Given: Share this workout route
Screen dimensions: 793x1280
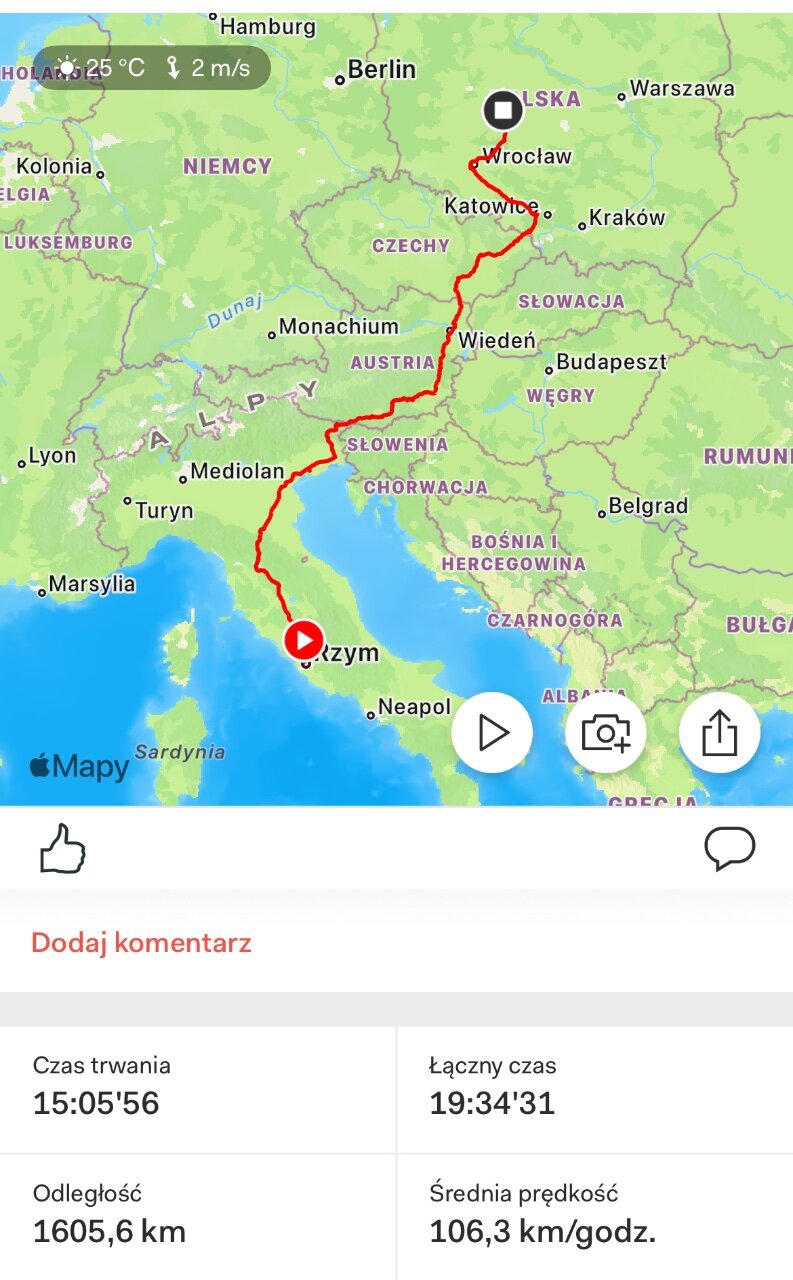Looking at the screenshot, I should pyautogui.click(x=720, y=733).
